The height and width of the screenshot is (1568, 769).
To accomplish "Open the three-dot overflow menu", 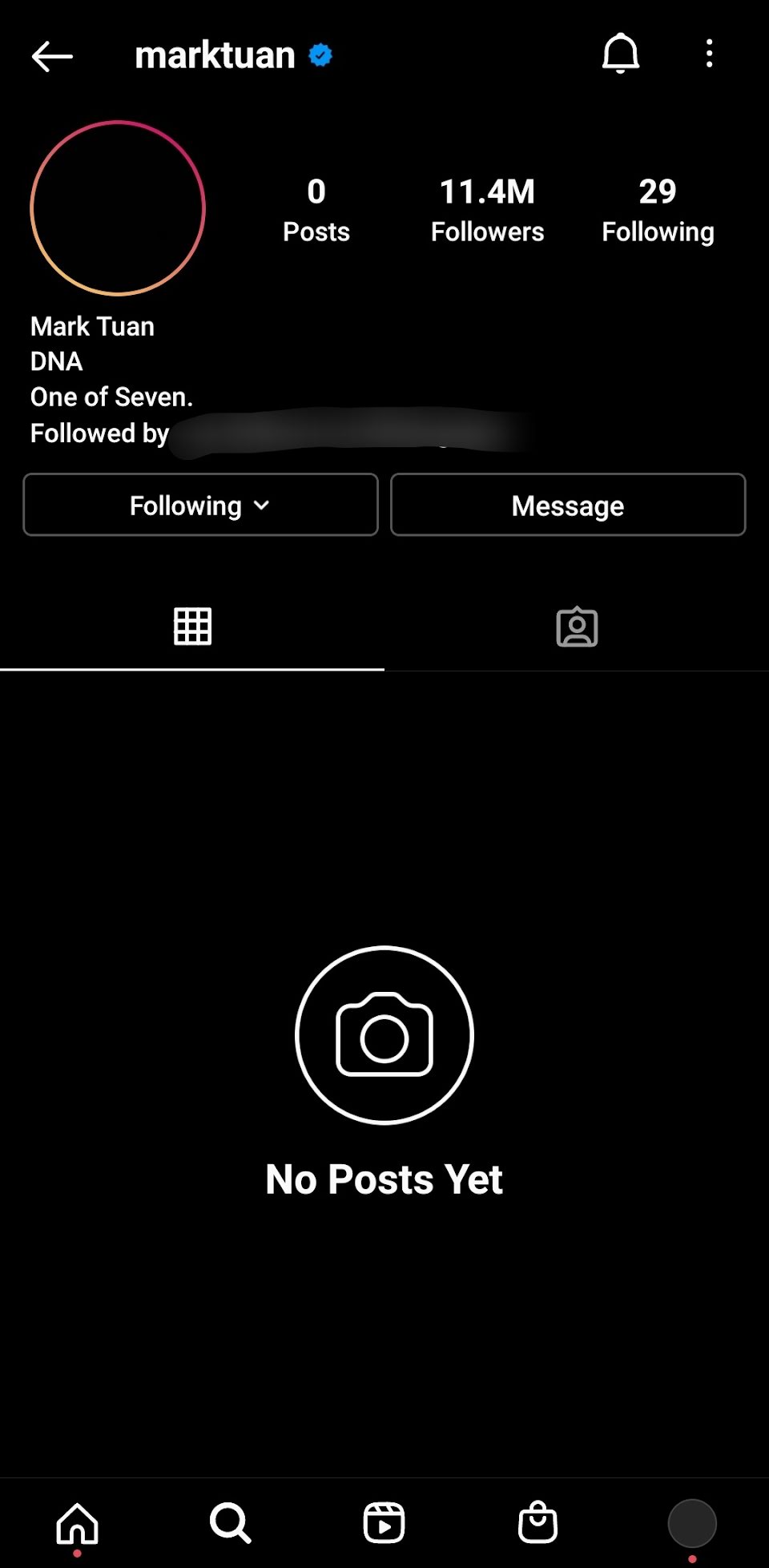I will pos(709,54).
